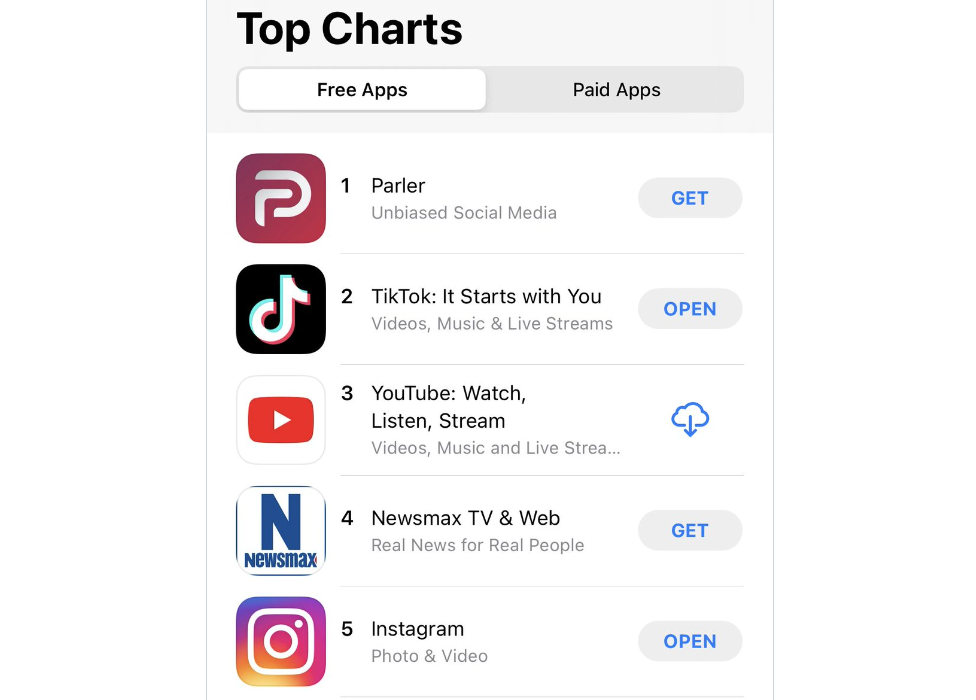Screen dimensions: 976x700
Task: View the Parler app details
Action: 463,198
